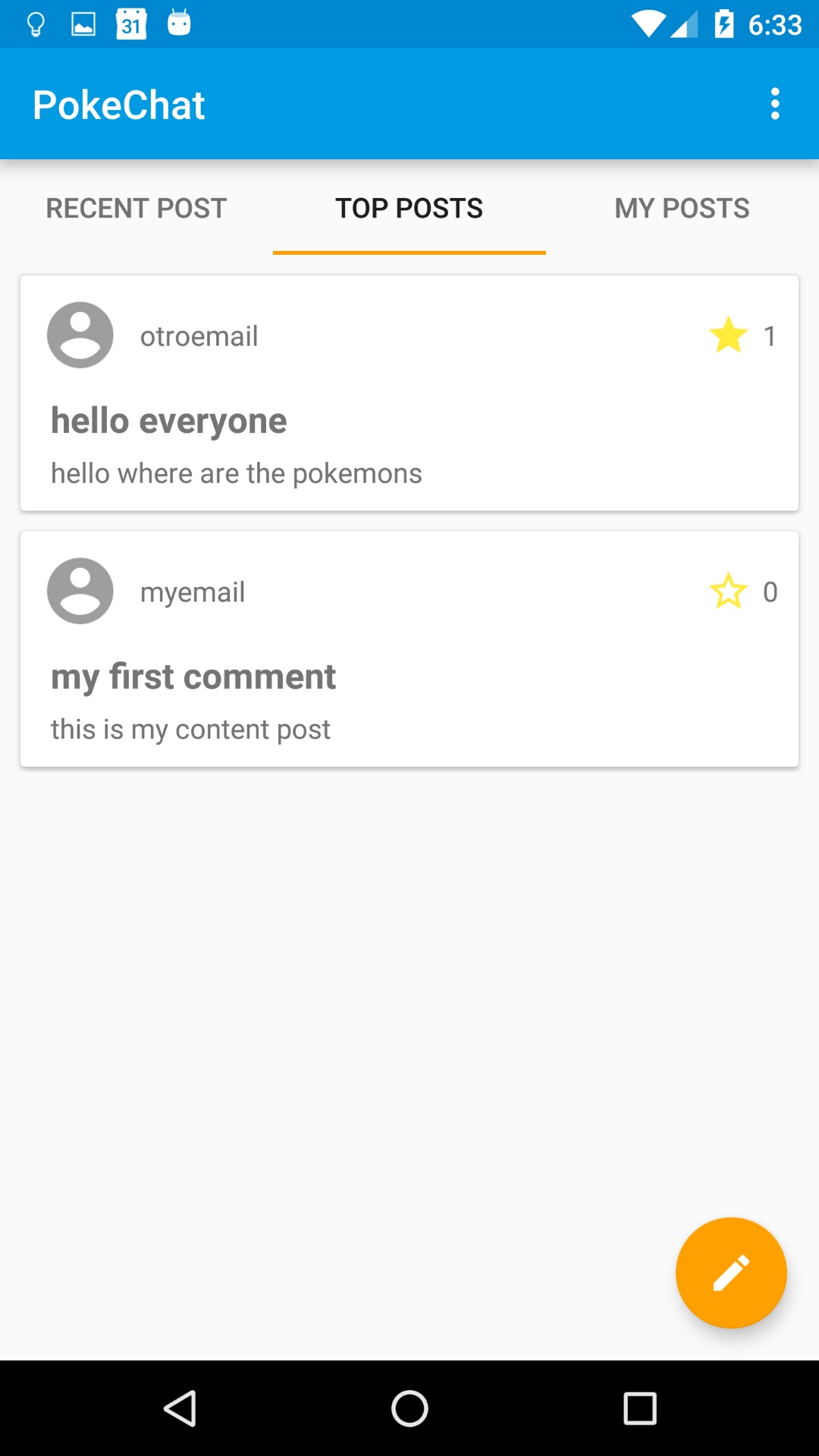The image size is (819, 1456).
Task: Open the MY POSTS tab
Action: click(681, 208)
